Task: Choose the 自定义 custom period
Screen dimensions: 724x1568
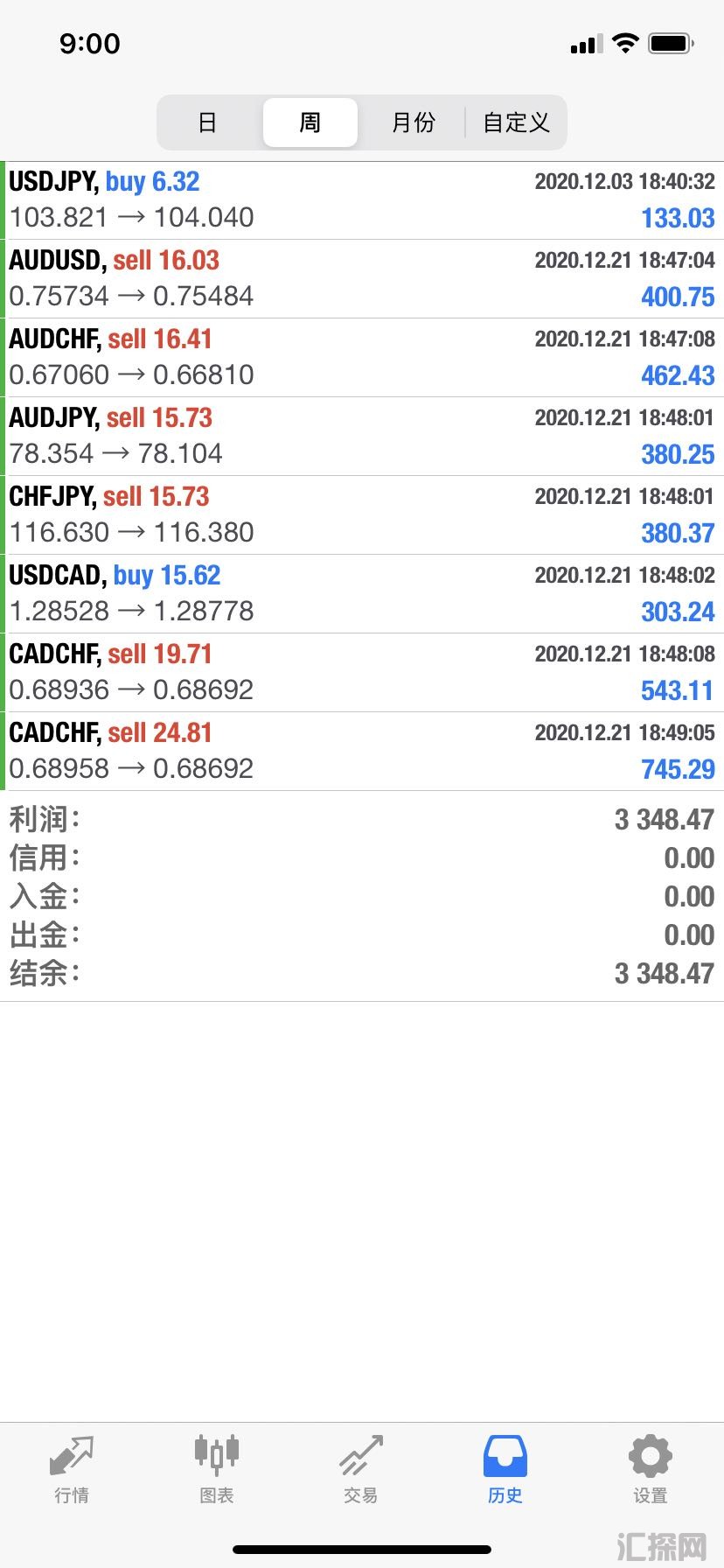Action: [x=516, y=122]
